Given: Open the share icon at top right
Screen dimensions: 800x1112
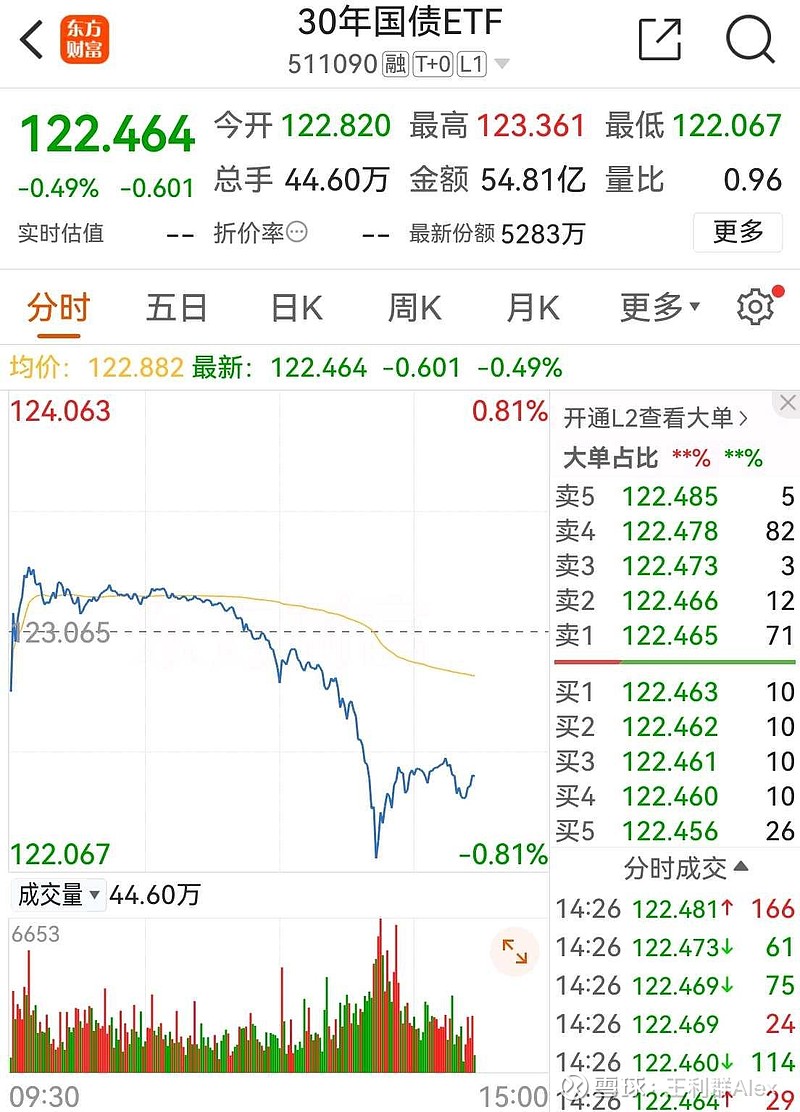Looking at the screenshot, I should 659,38.
